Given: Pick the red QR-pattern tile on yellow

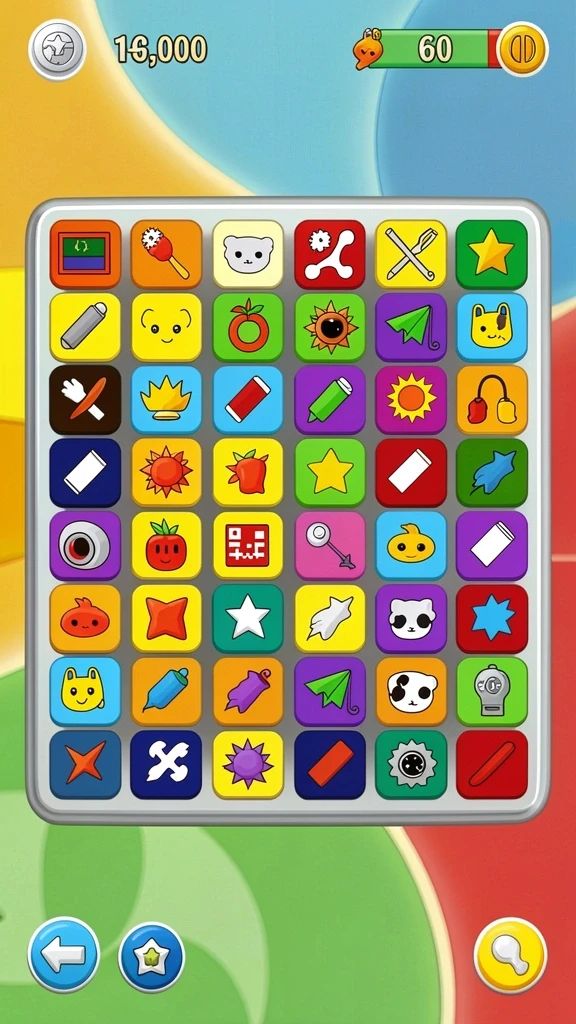Looking at the screenshot, I should (x=248, y=545).
